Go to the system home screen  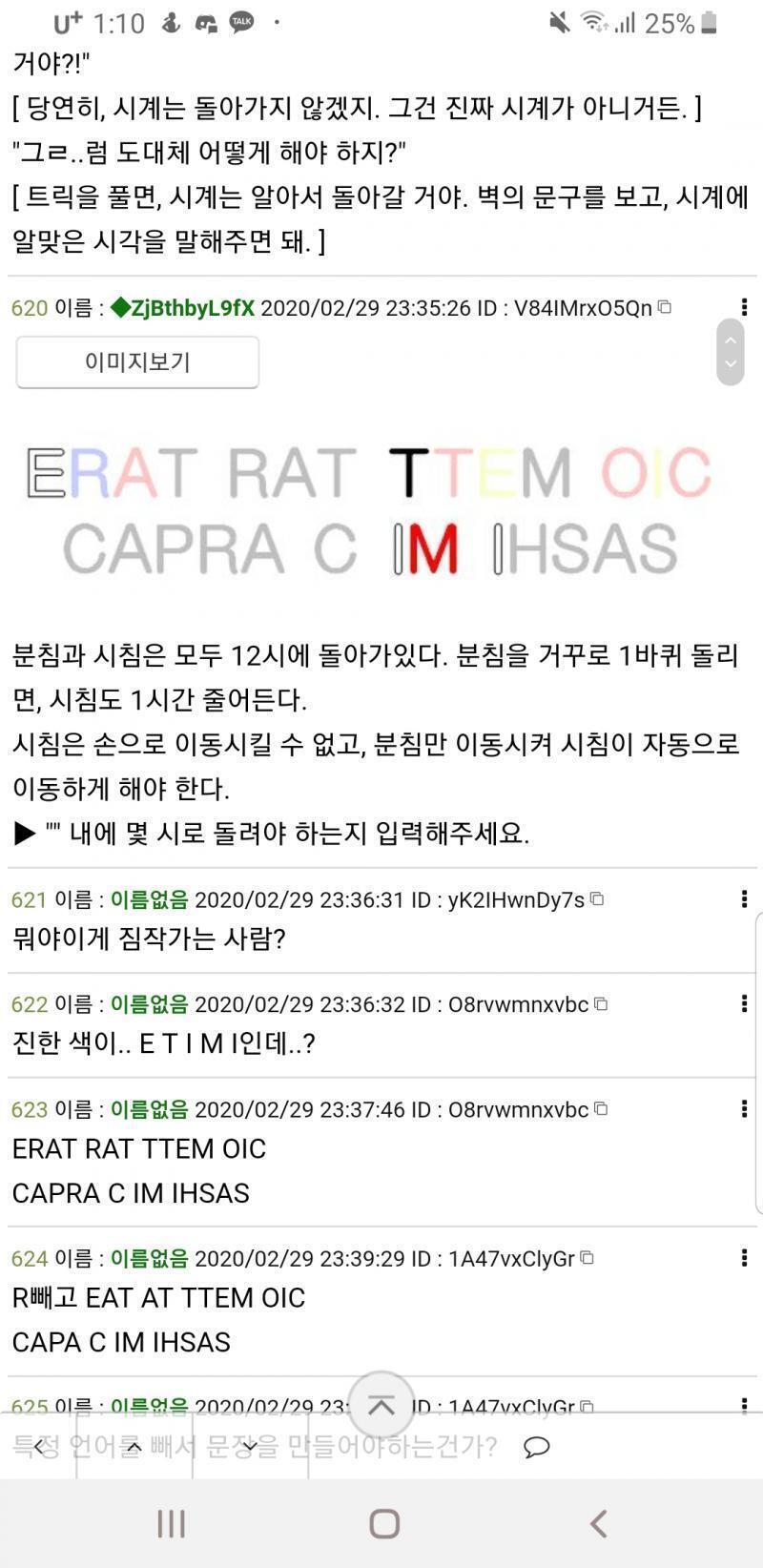pos(384,1523)
